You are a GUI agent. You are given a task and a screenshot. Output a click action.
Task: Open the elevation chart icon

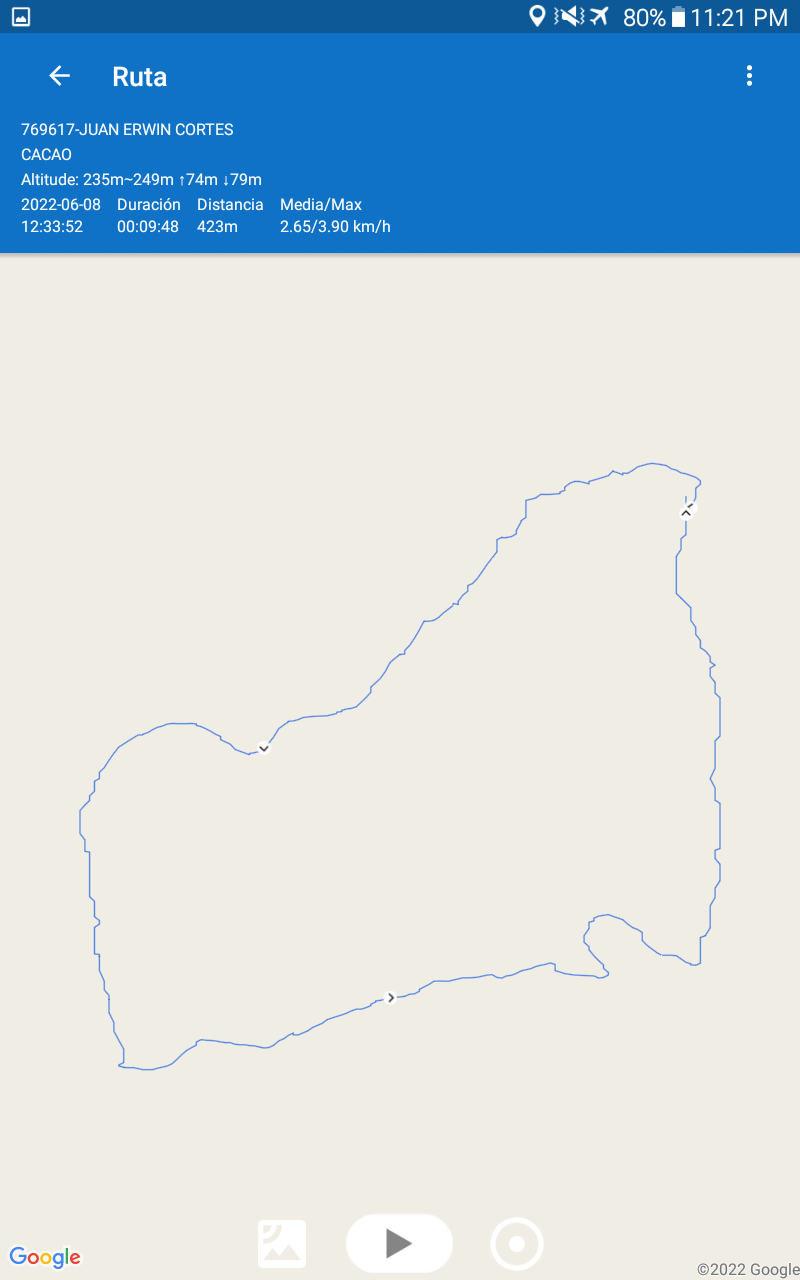click(x=282, y=1244)
